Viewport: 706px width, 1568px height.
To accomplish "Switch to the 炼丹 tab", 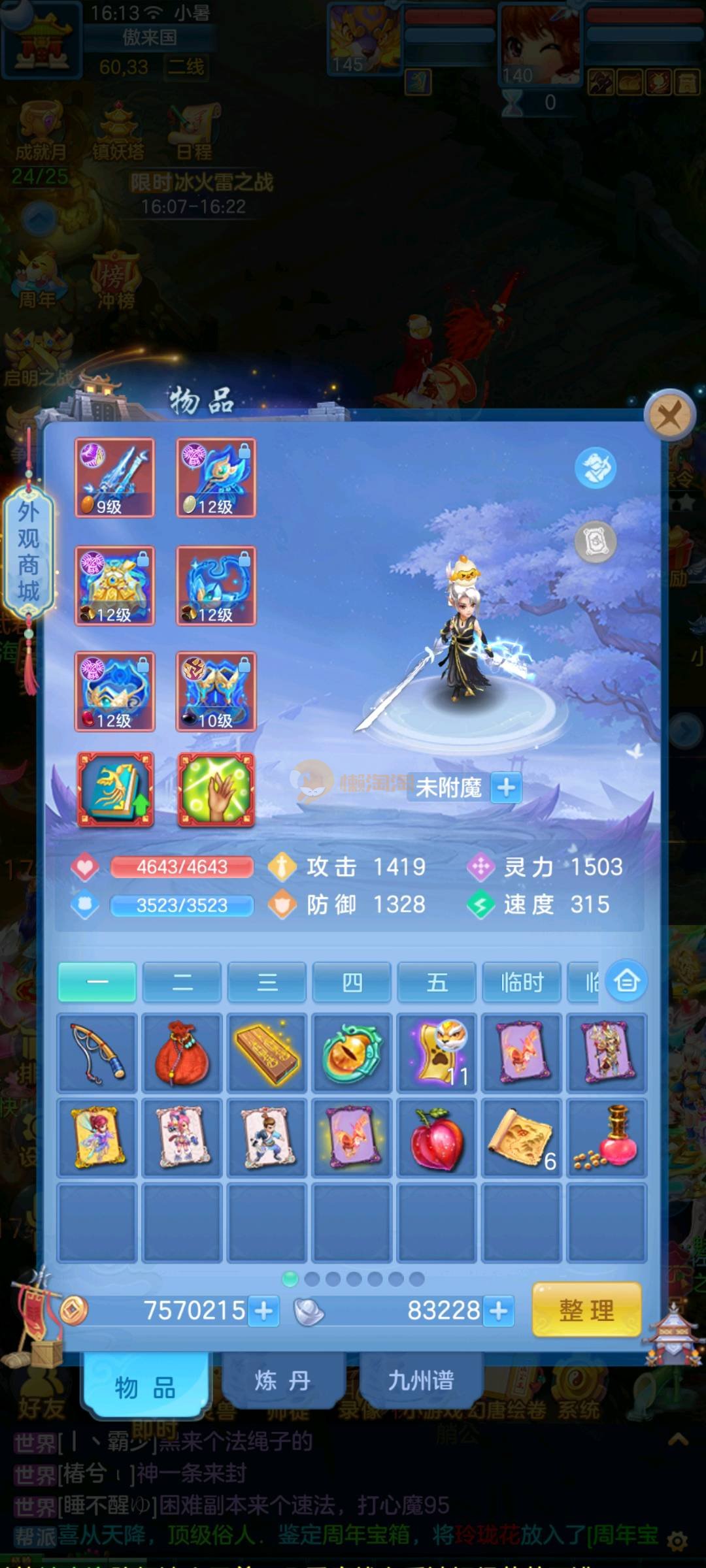I will [x=282, y=1380].
